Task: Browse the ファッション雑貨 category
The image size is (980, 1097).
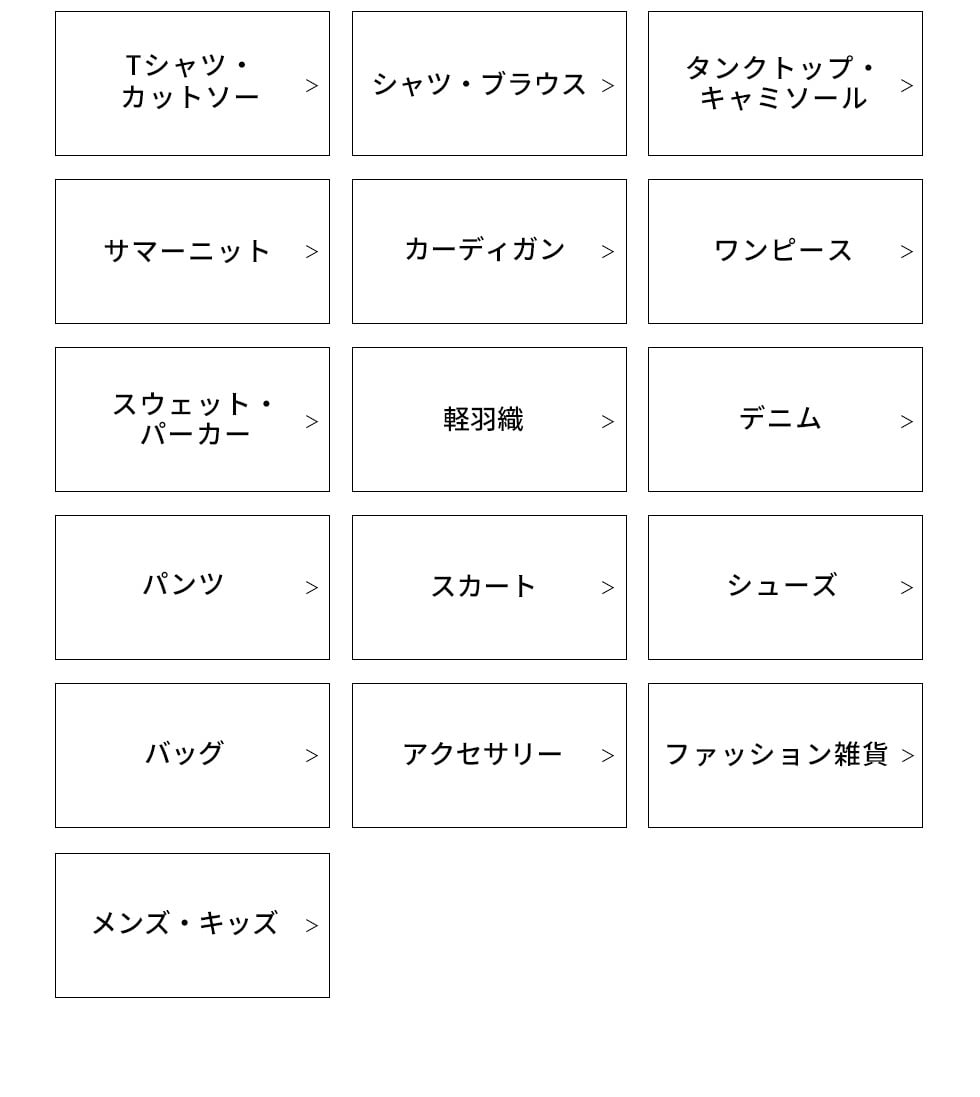Action: (x=785, y=756)
